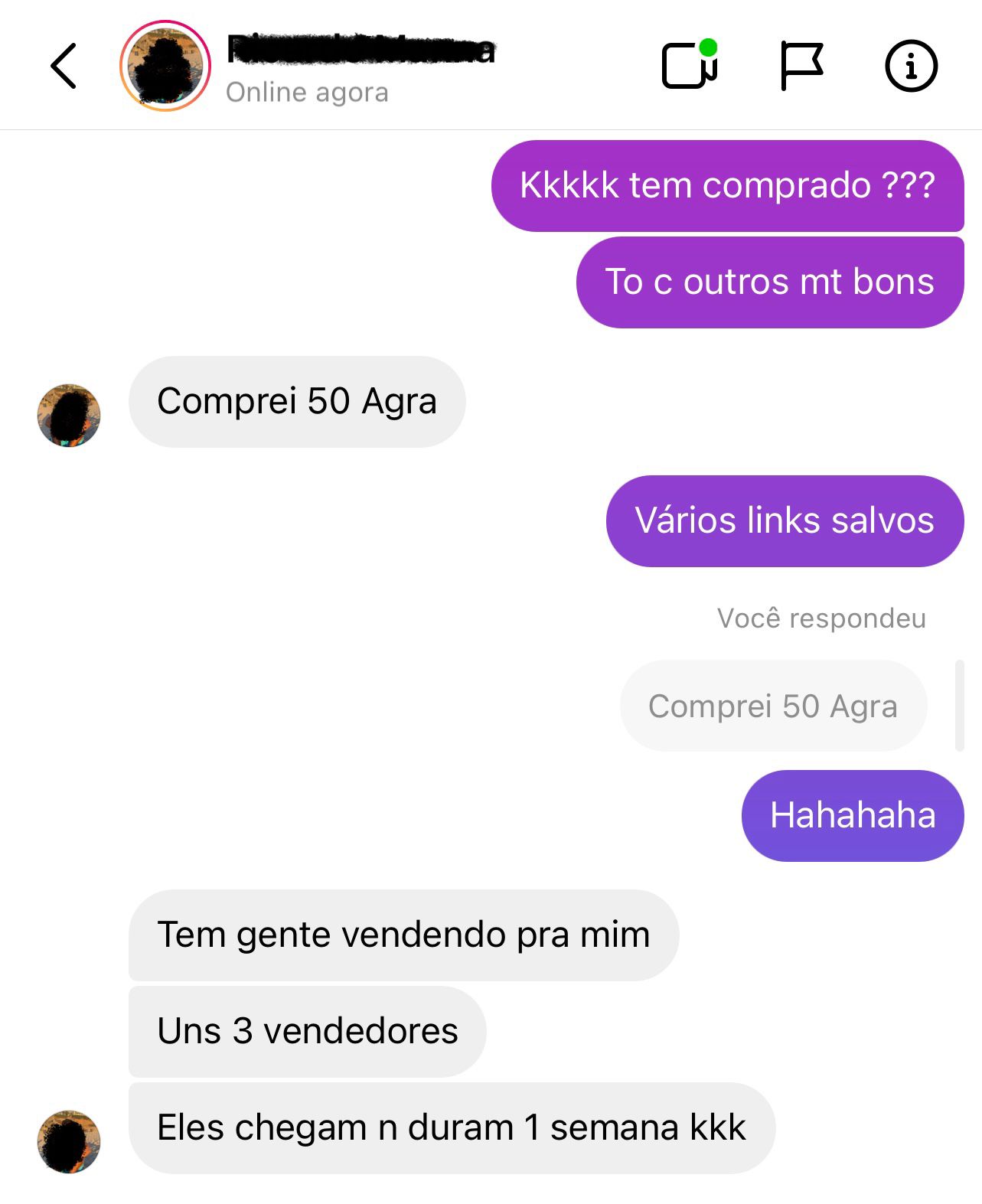Open sender avatar beside 'Eles chegam' message
Image resolution: width=982 pixels, height=1204 pixels.
click(x=69, y=1141)
